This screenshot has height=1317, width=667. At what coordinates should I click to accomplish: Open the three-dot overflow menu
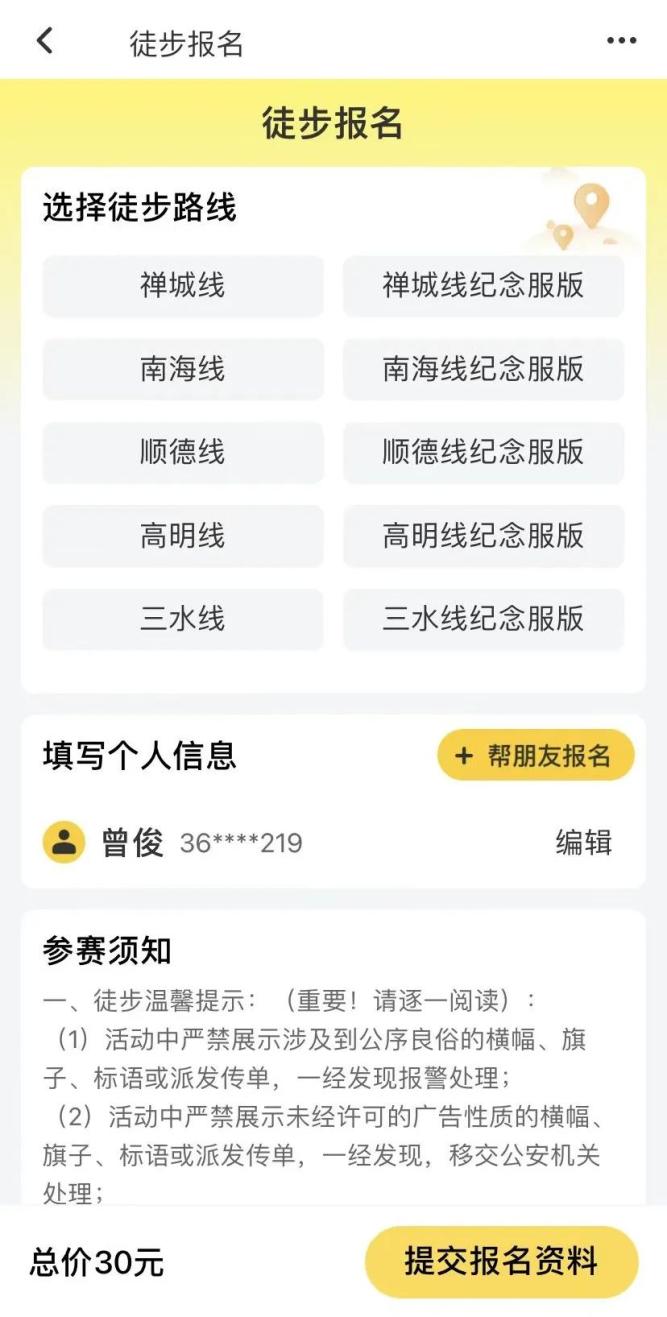(621, 41)
